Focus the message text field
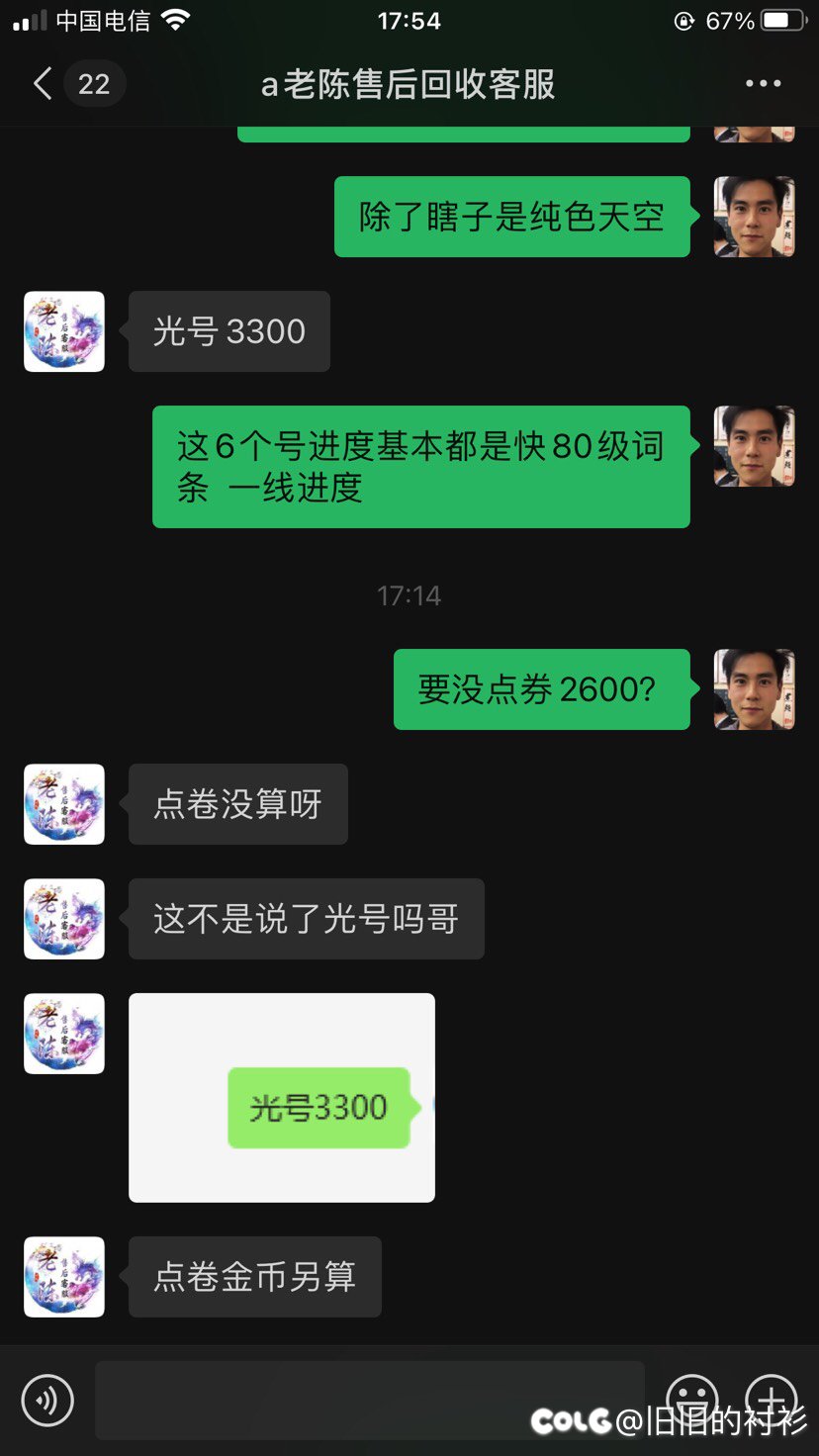Image resolution: width=819 pixels, height=1456 pixels. pos(369,1400)
